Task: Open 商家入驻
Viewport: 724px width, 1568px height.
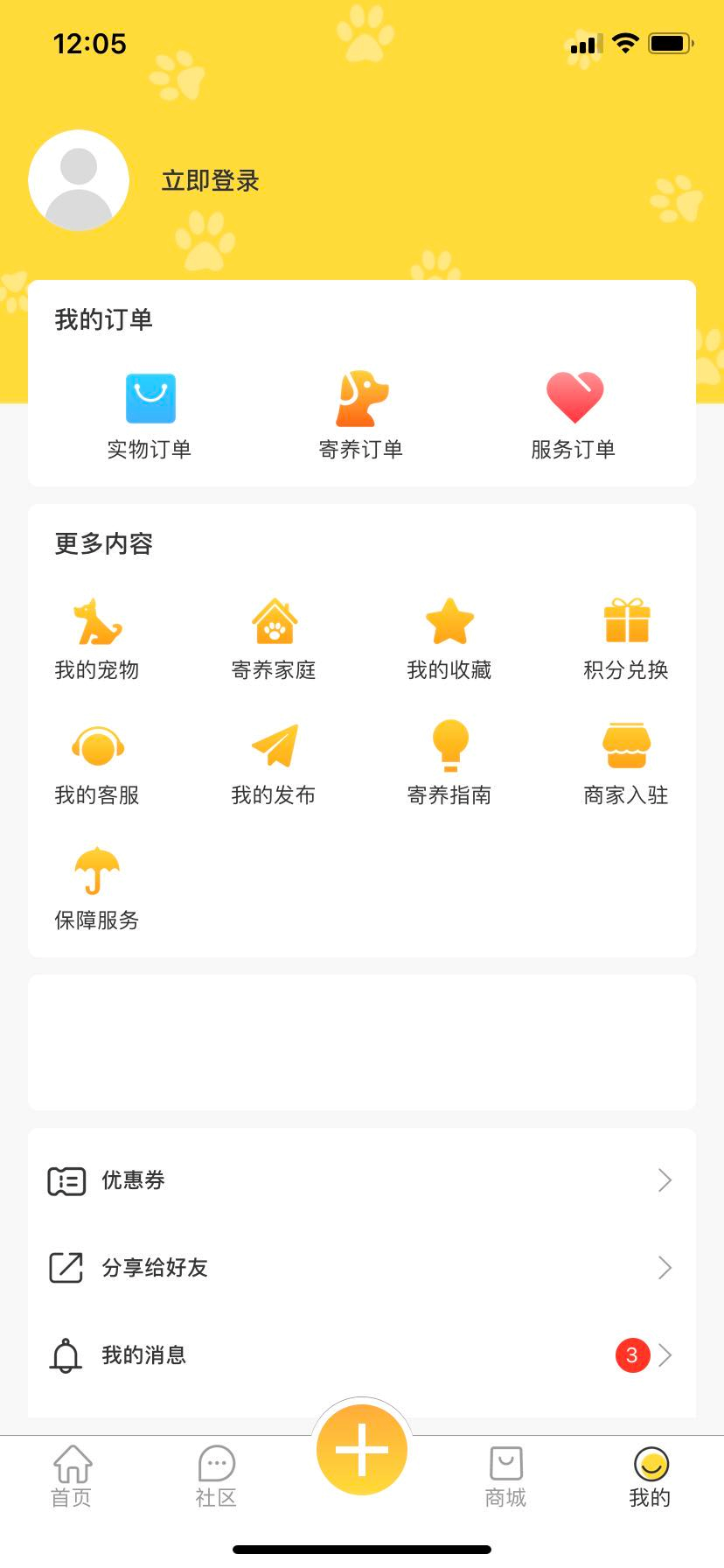Action: click(x=626, y=765)
